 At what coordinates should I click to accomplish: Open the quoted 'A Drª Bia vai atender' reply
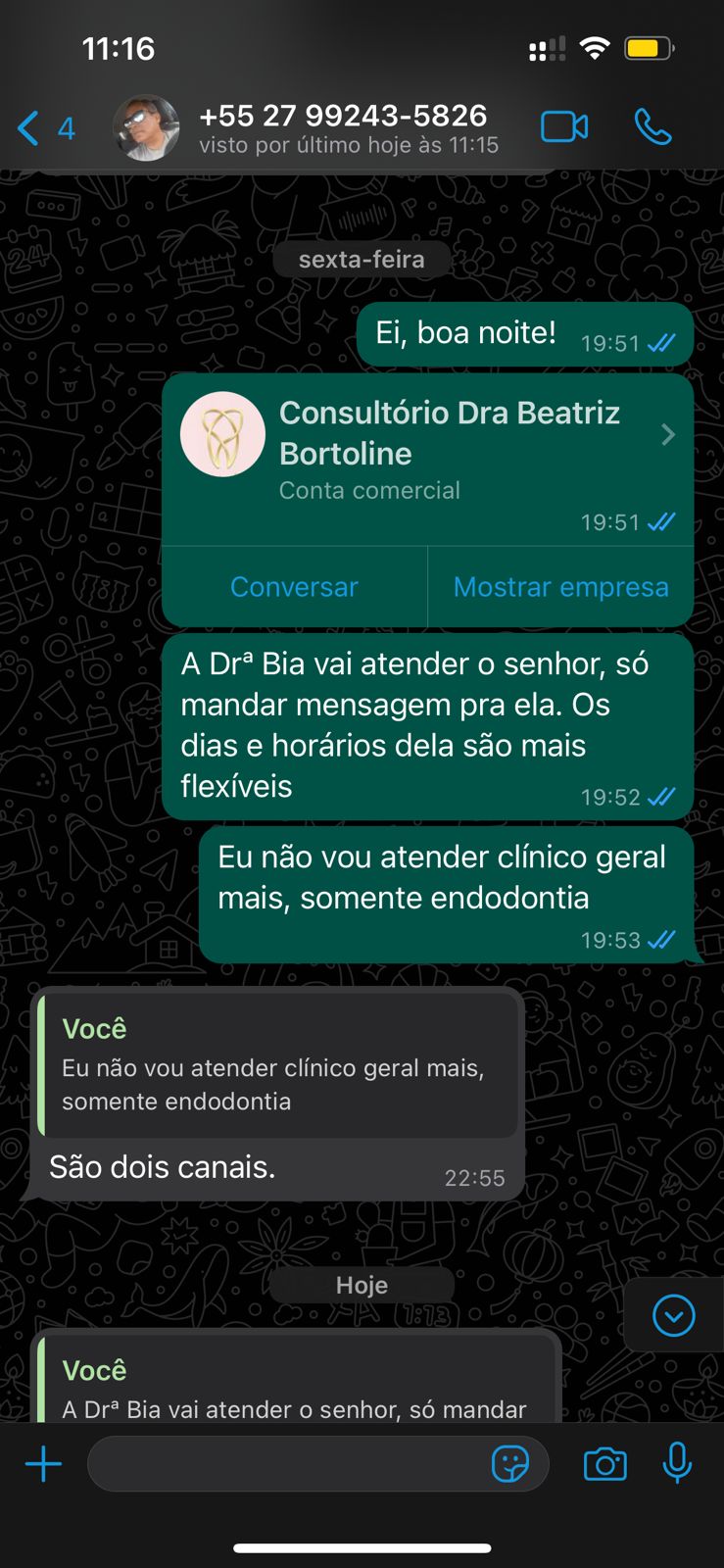click(x=294, y=1387)
